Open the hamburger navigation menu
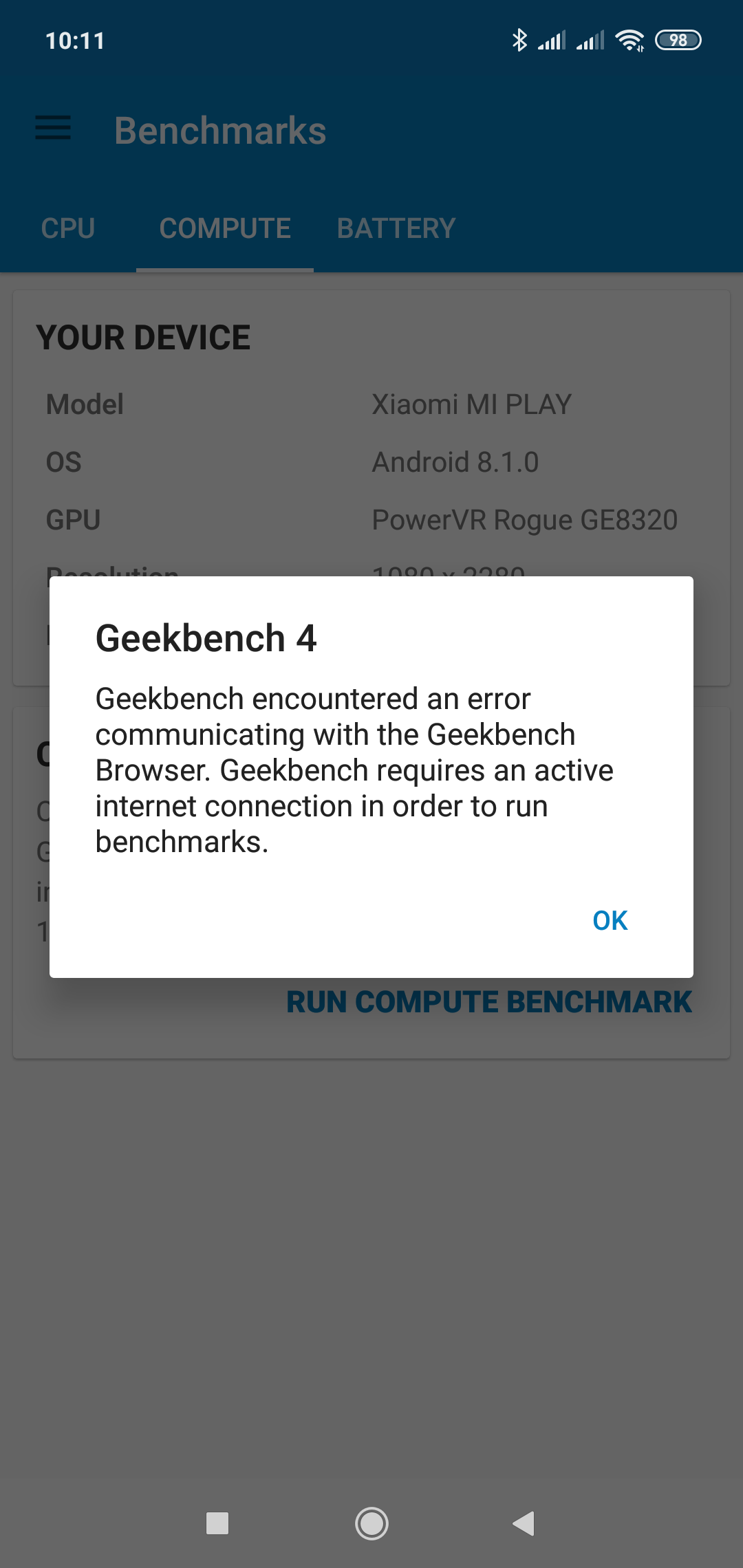Viewport: 743px width, 1568px height. 53,128
